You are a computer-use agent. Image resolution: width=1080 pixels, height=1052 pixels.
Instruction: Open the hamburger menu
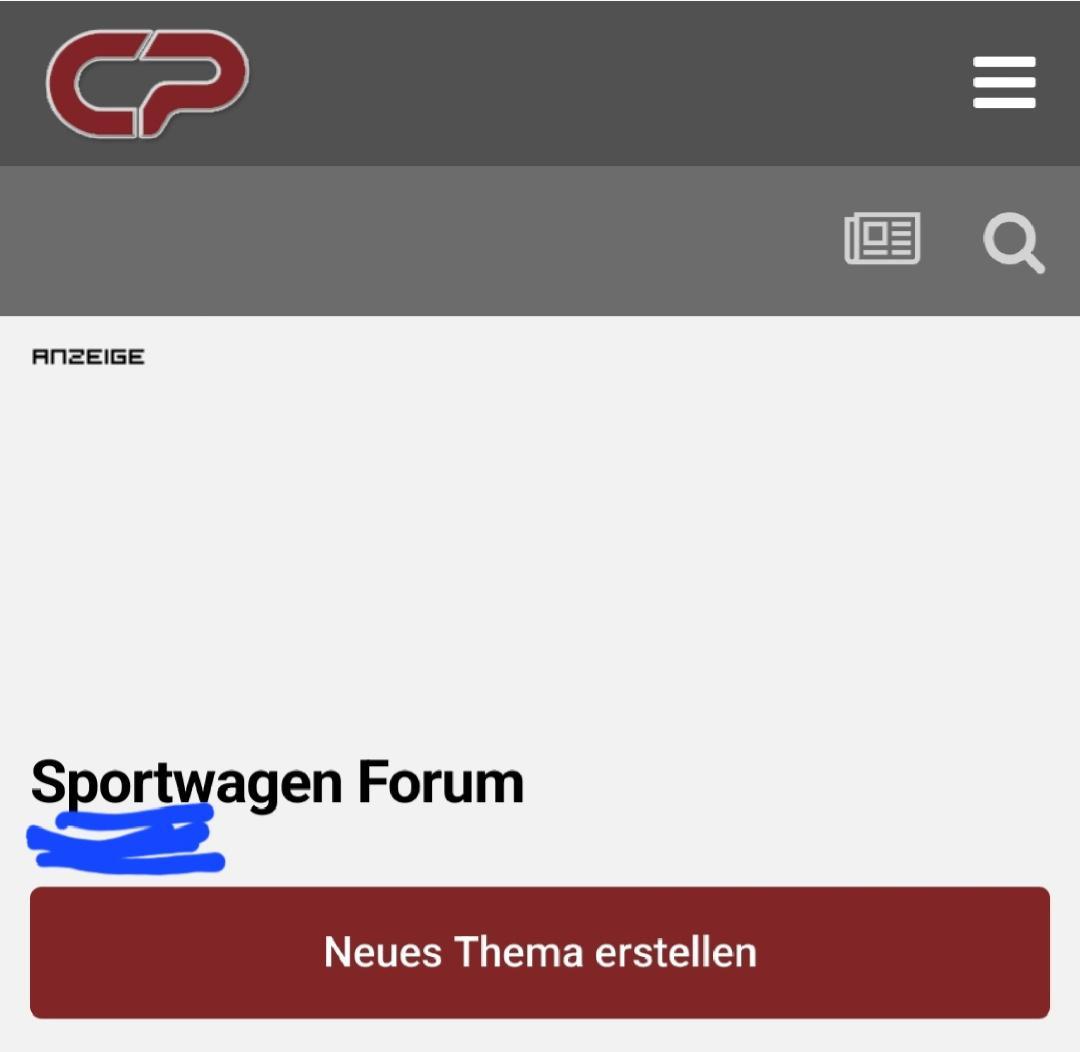1004,82
